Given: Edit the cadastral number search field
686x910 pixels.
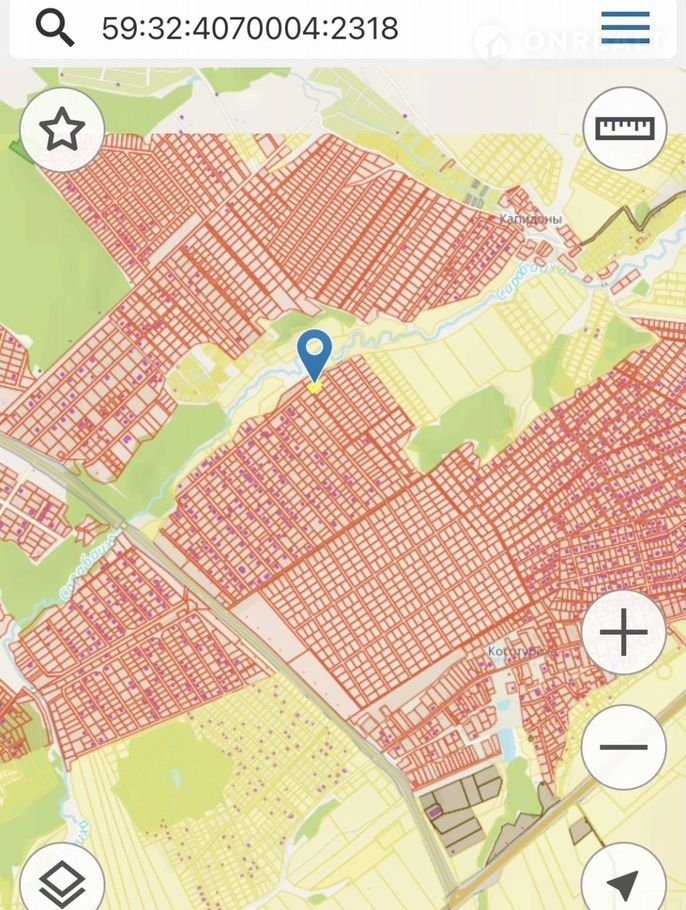Looking at the screenshot, I should click(250, 28).
